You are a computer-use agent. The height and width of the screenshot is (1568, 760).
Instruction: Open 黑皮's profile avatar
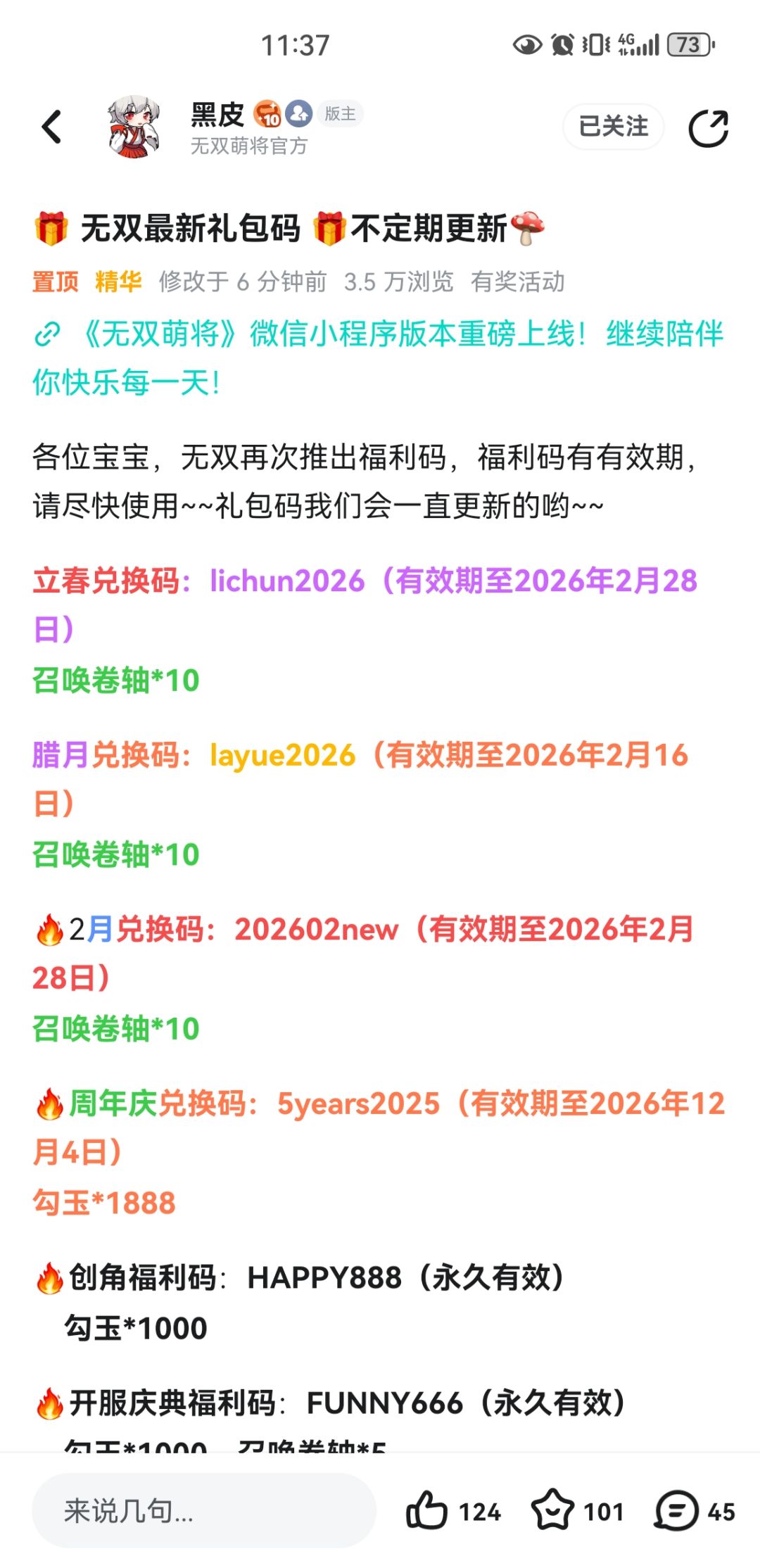pos(134,127)
